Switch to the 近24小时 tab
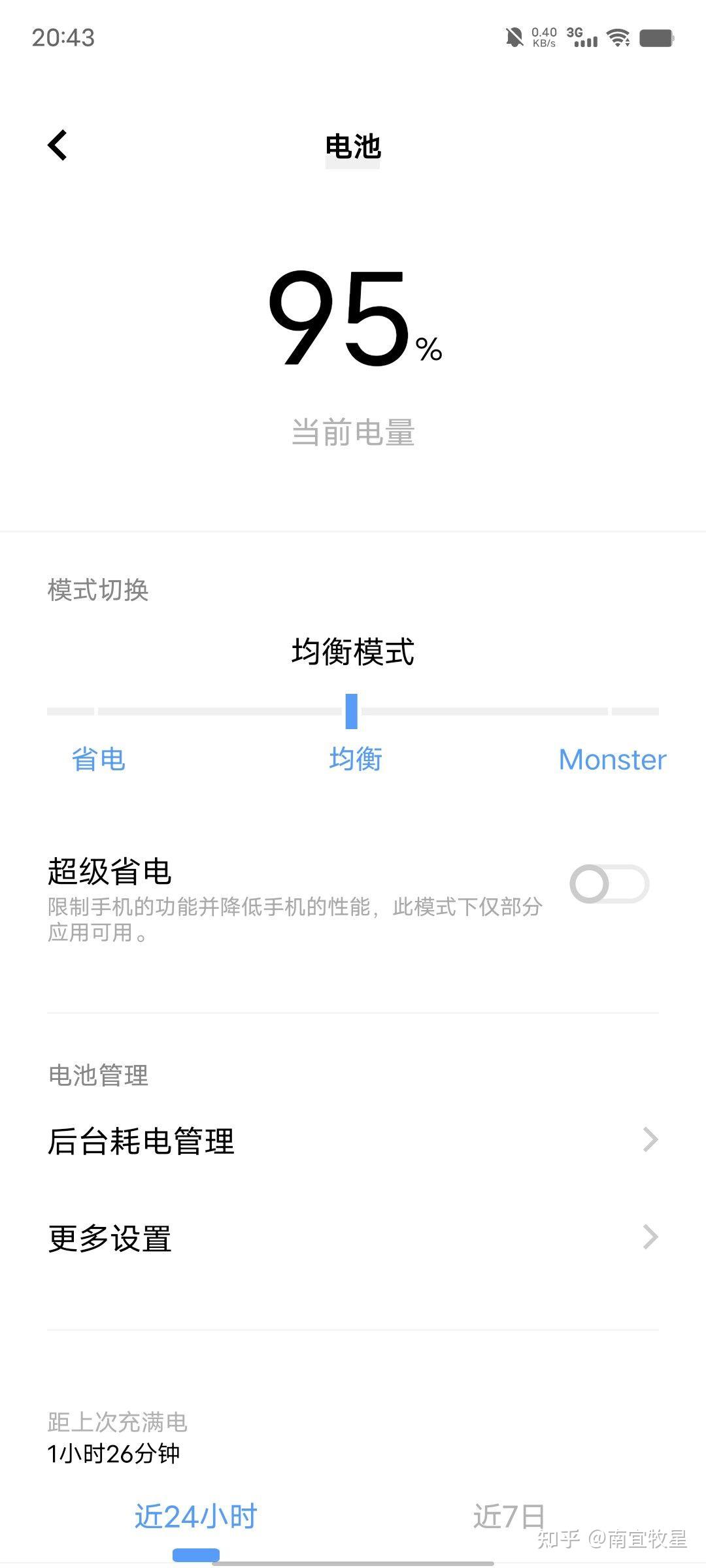This screenshot has width=706, height=1568. click(196, 1517)
